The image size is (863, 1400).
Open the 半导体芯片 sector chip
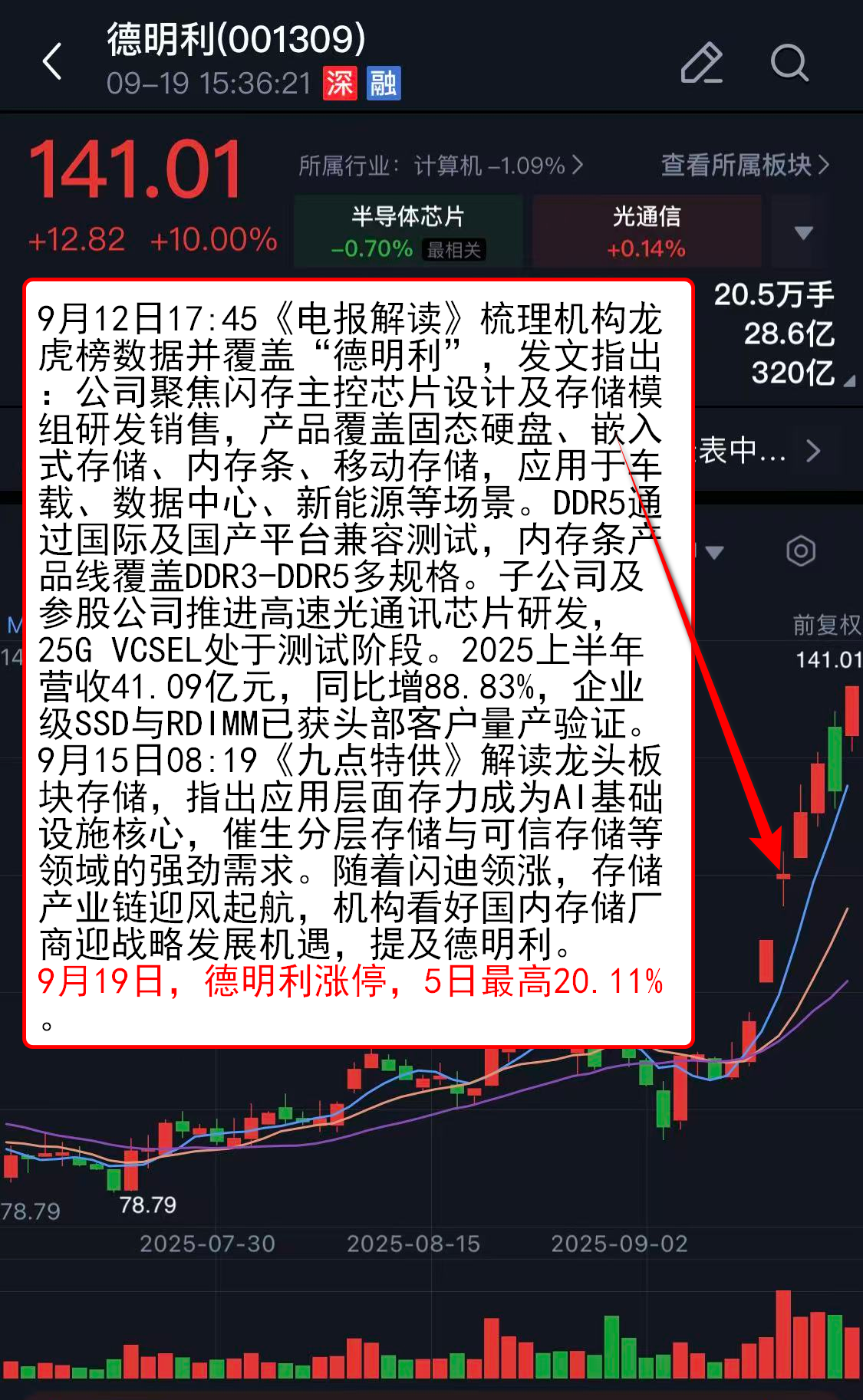point(408,231)
